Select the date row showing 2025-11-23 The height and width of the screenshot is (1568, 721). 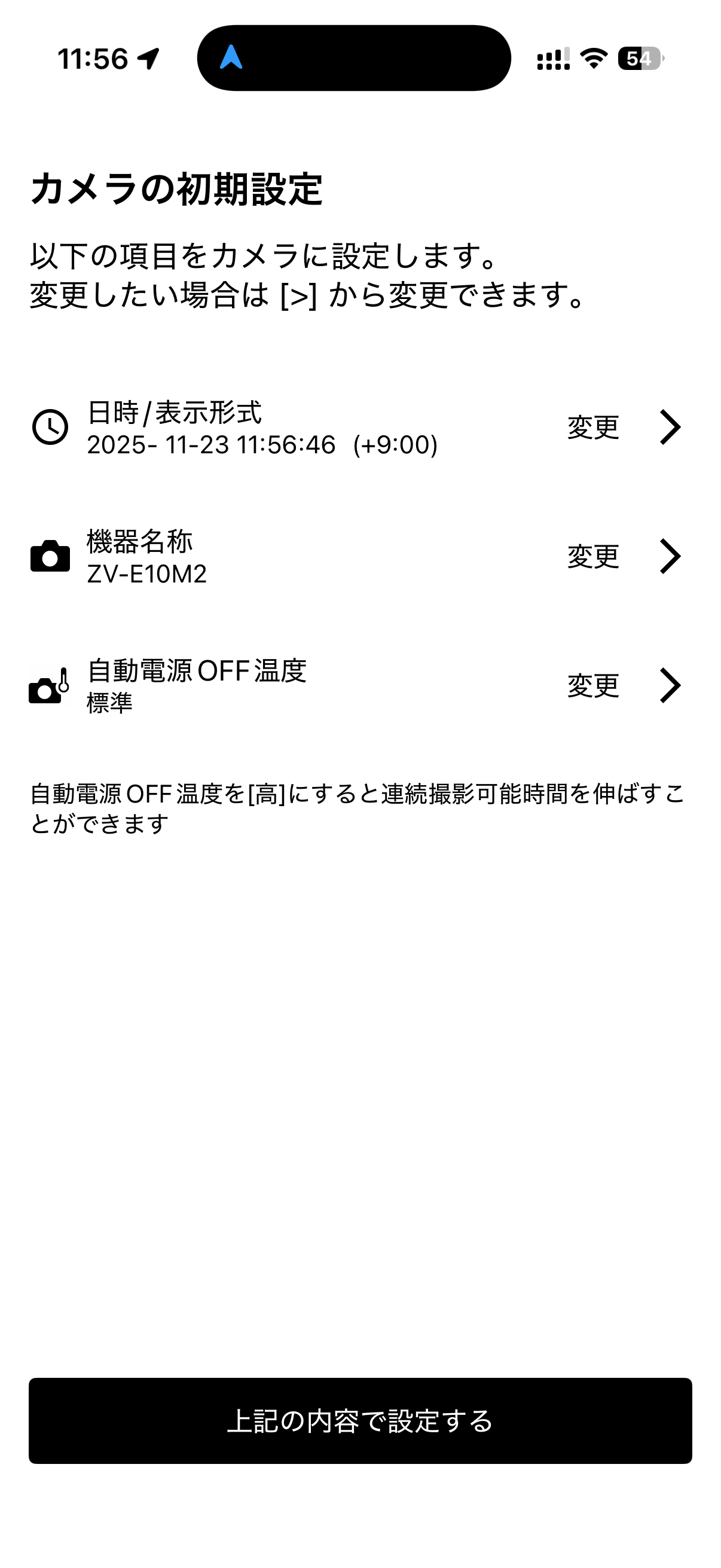tap(262, 445)
